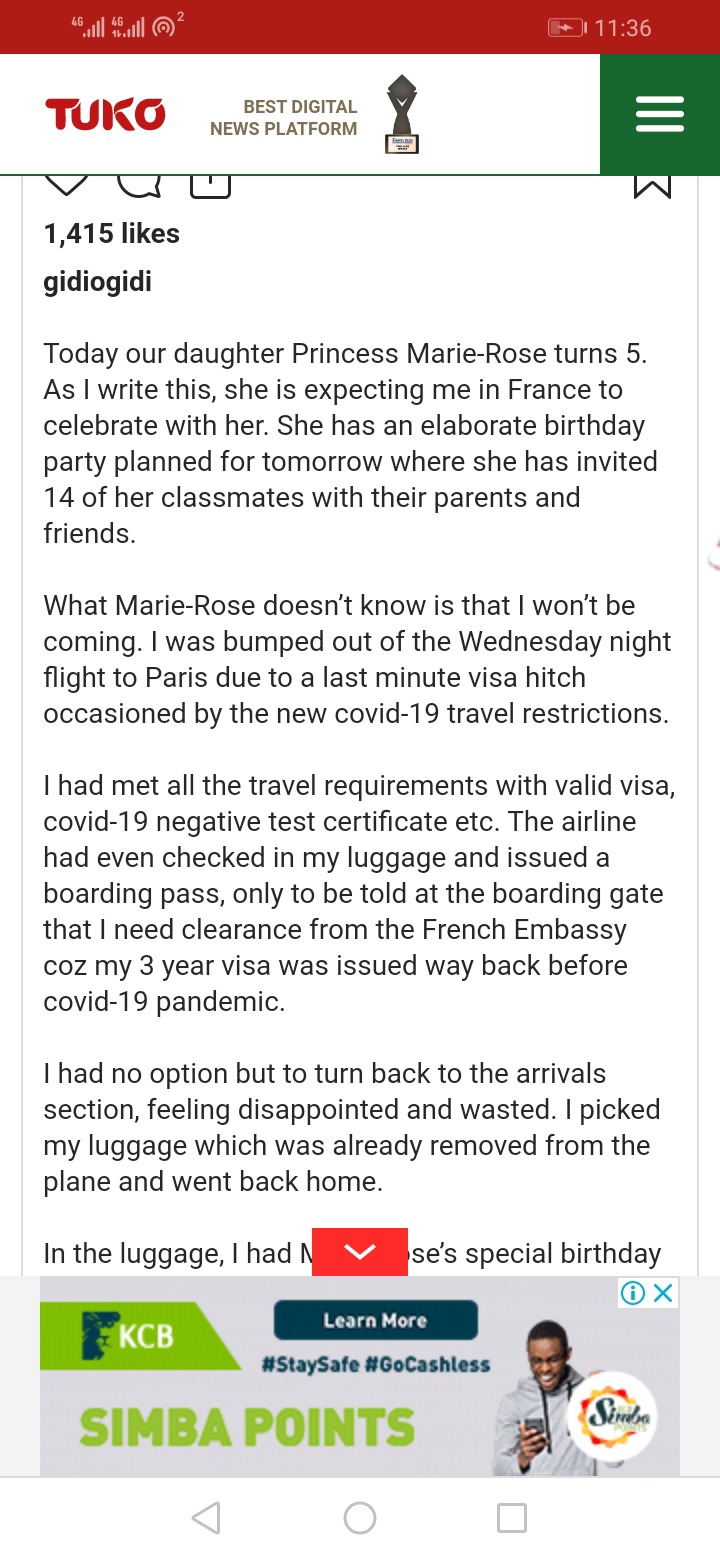Tap Learn More on the KCB ad
The height and width of the screenshot is (1560, 720).
pyautogui.click(x=376, y=1320)
